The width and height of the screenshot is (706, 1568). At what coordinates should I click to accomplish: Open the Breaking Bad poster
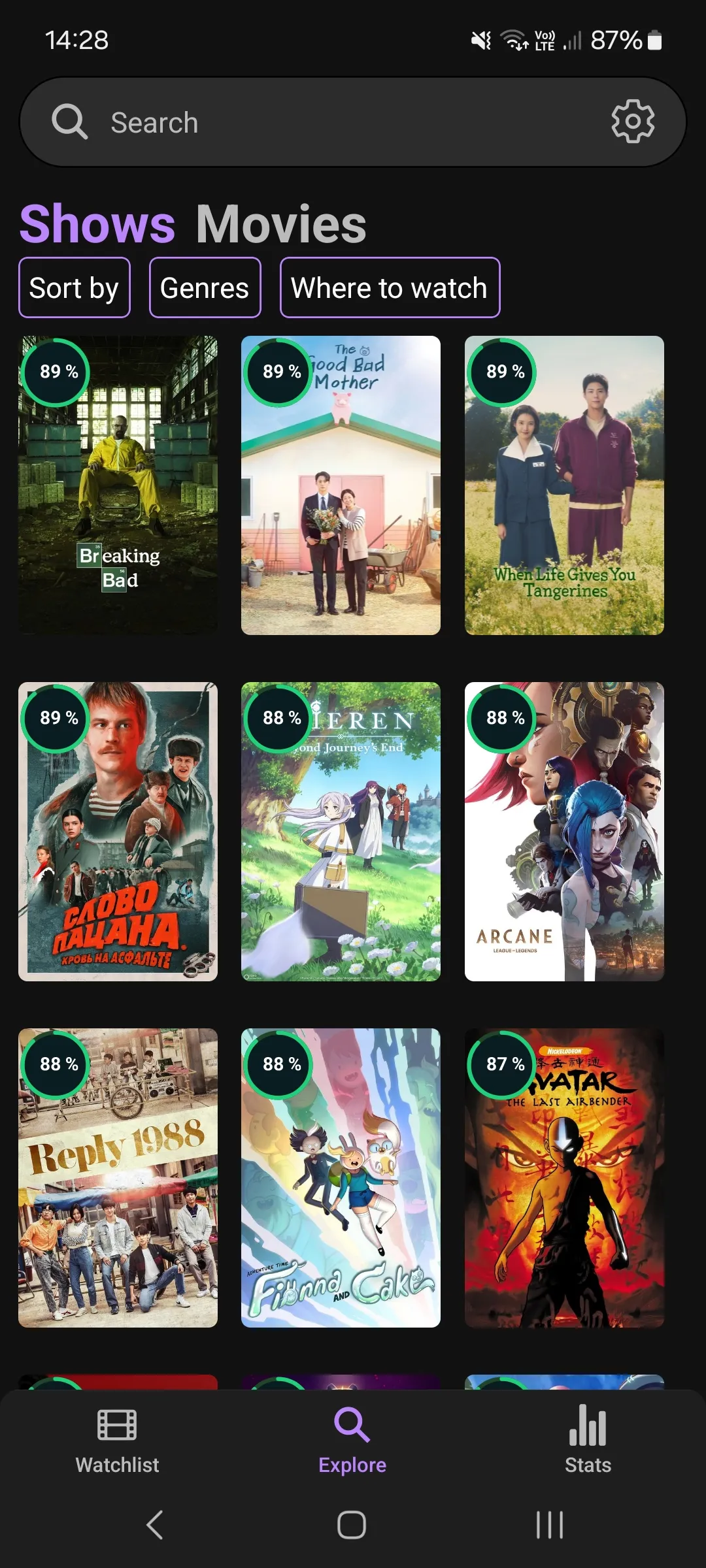point(118,485)
